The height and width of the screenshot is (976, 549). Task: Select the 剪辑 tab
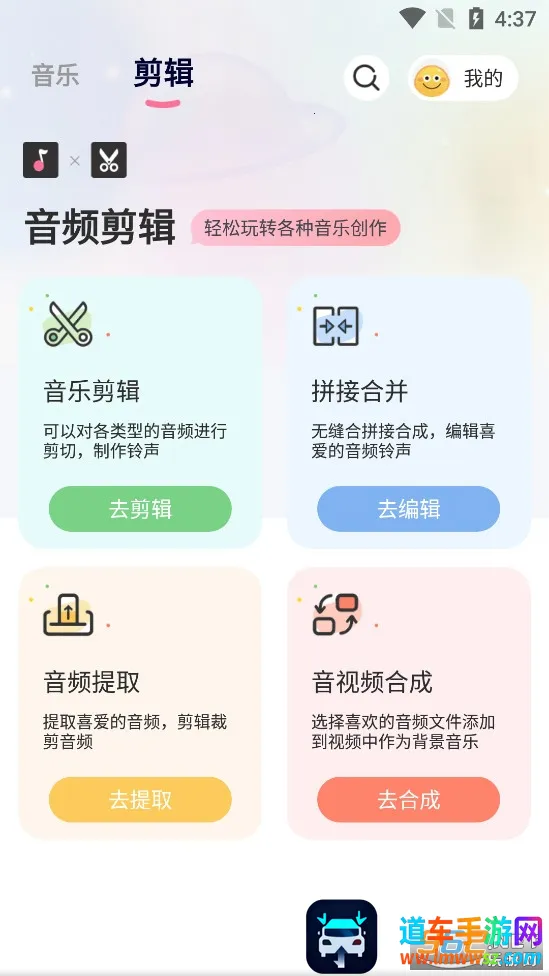point(163,73)
